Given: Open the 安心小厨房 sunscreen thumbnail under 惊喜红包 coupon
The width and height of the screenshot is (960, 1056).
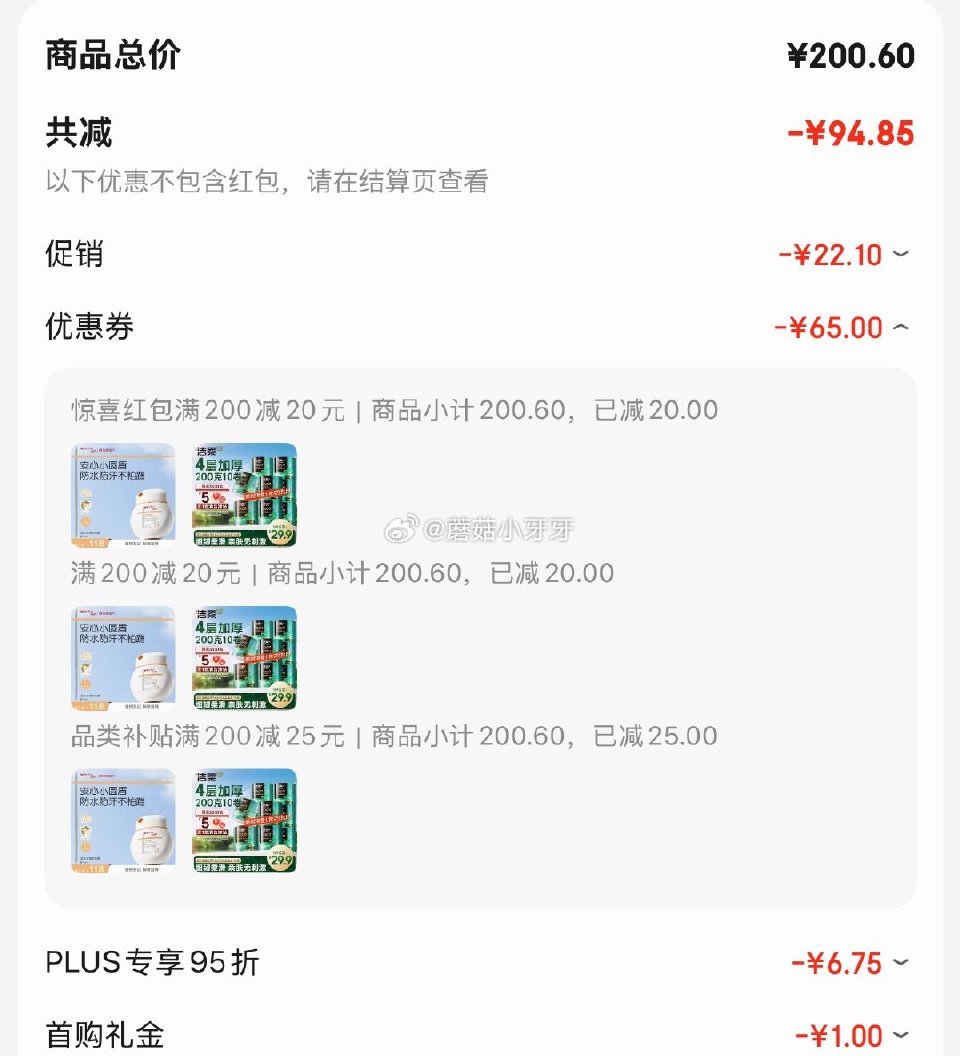Looking at the screenshot, I should pyautogui.click(x=122, y=495).
